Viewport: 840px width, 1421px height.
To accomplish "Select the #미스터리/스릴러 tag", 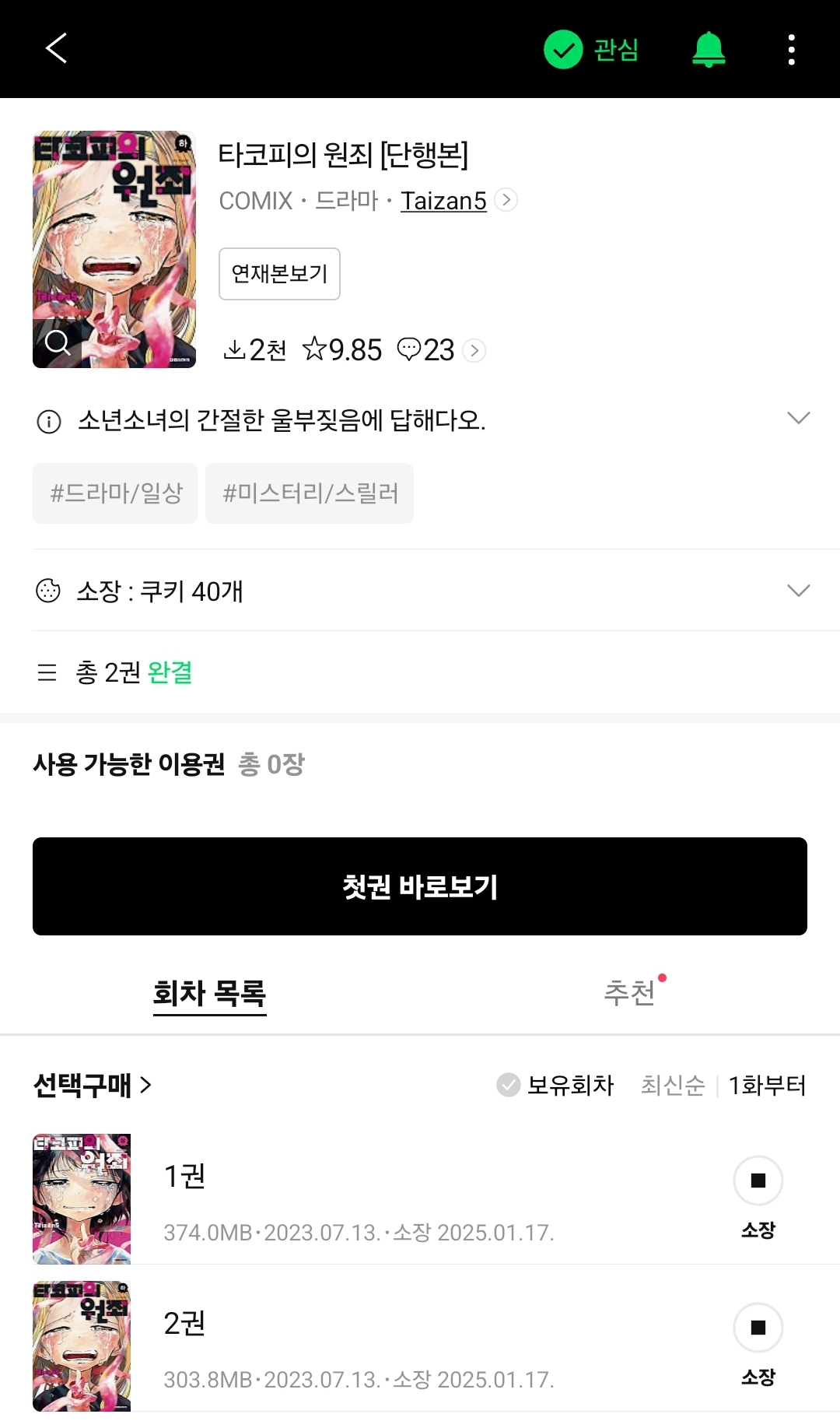I will [x=310, y=493].
